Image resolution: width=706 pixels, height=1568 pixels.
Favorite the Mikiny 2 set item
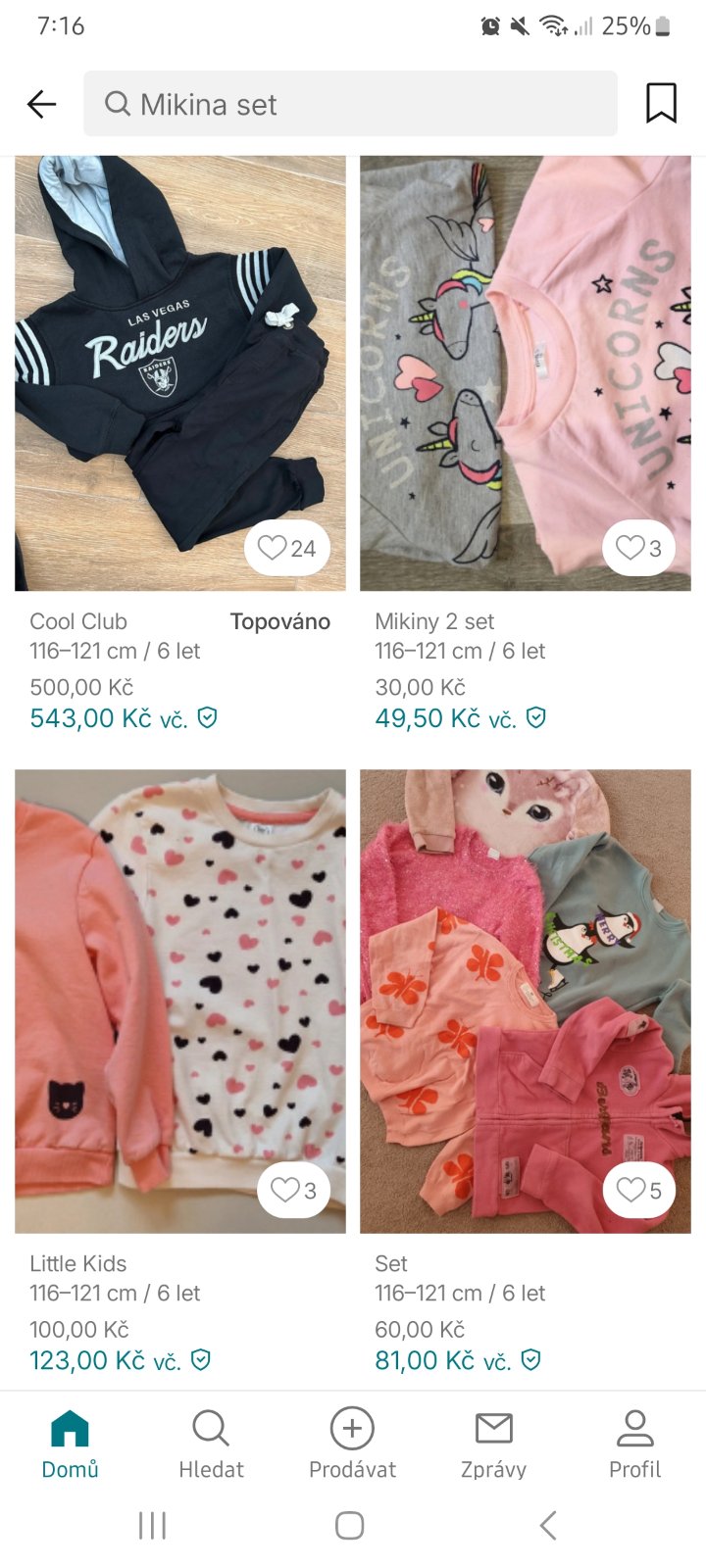pos(638,548)
